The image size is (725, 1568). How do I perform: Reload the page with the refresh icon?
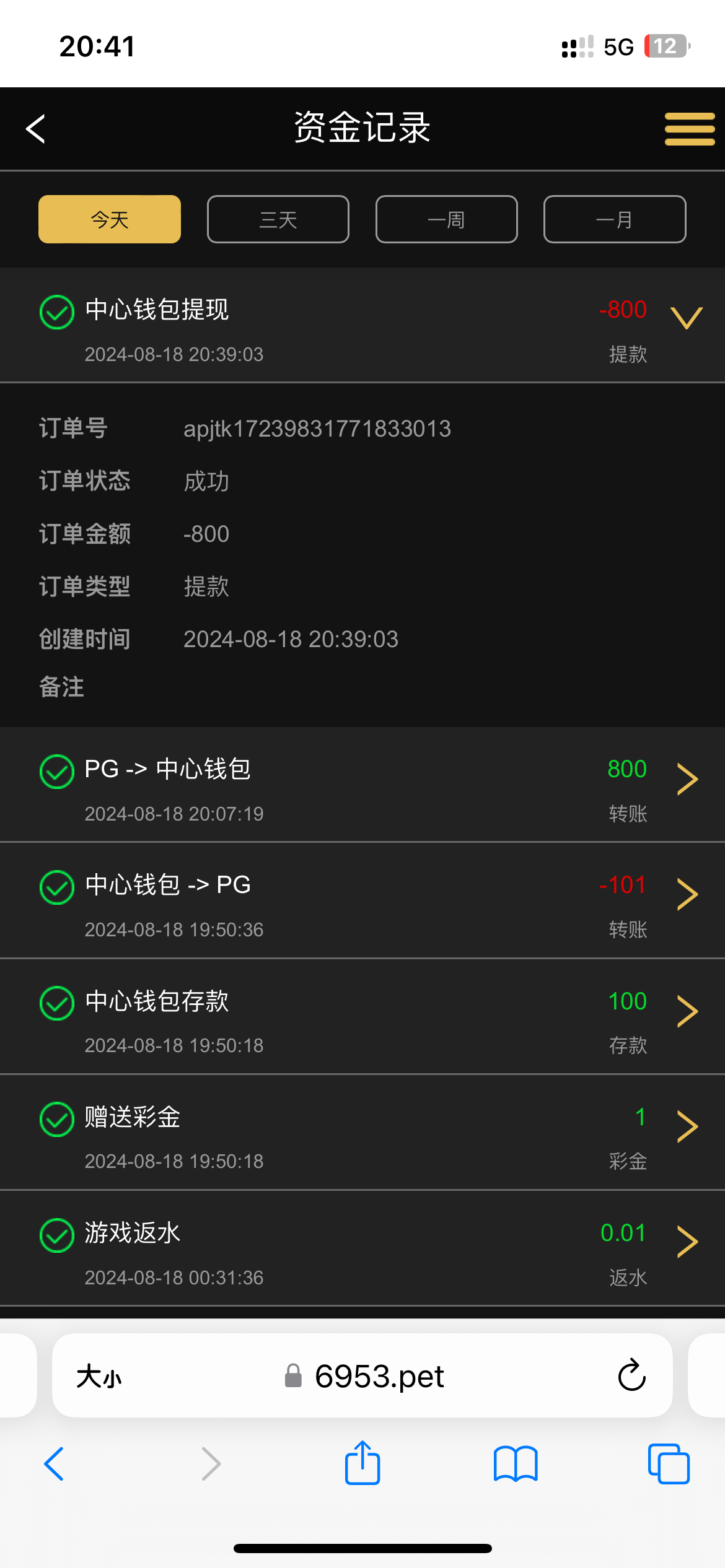(630, 1375)
